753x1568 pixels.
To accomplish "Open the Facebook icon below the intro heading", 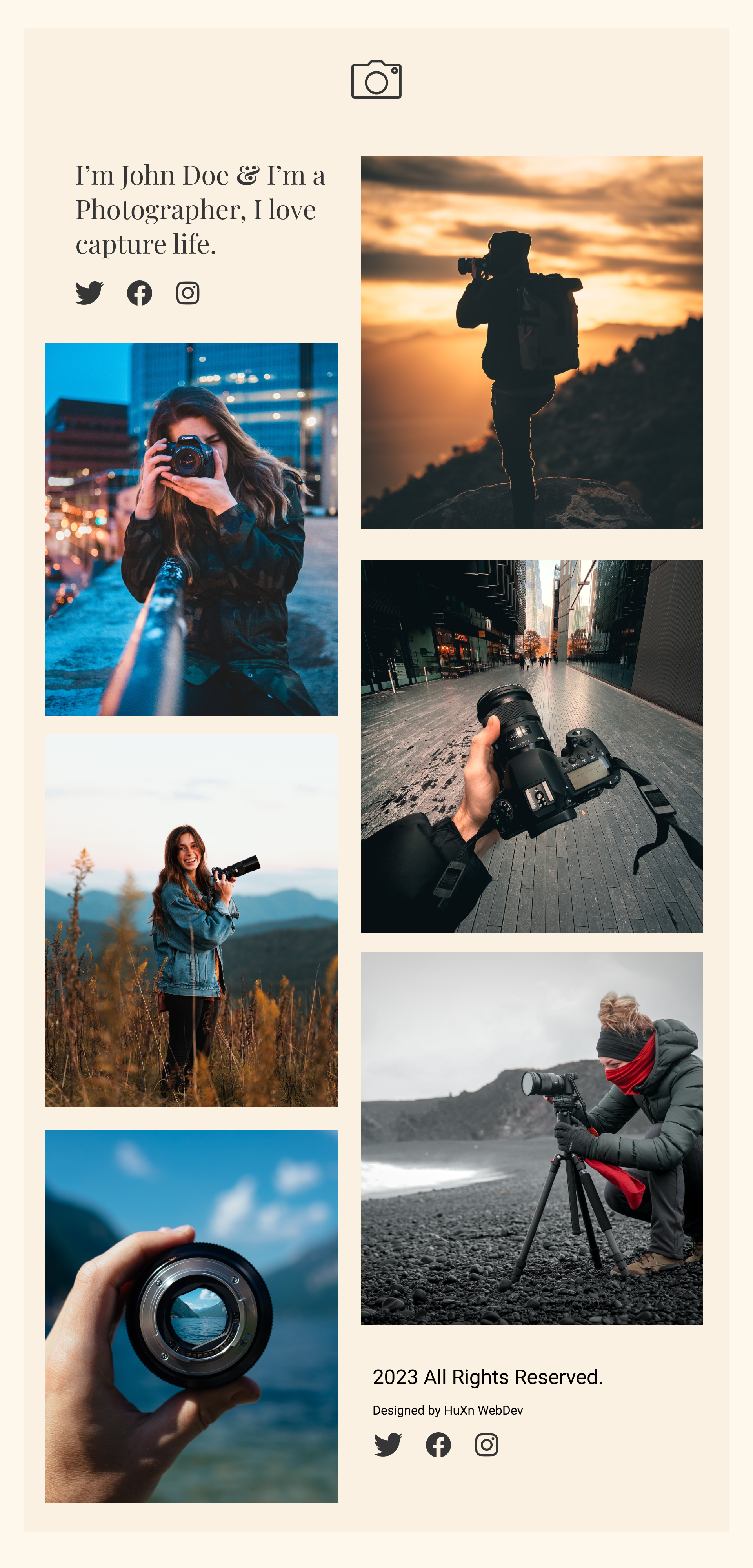I will (x=139, y=293).
